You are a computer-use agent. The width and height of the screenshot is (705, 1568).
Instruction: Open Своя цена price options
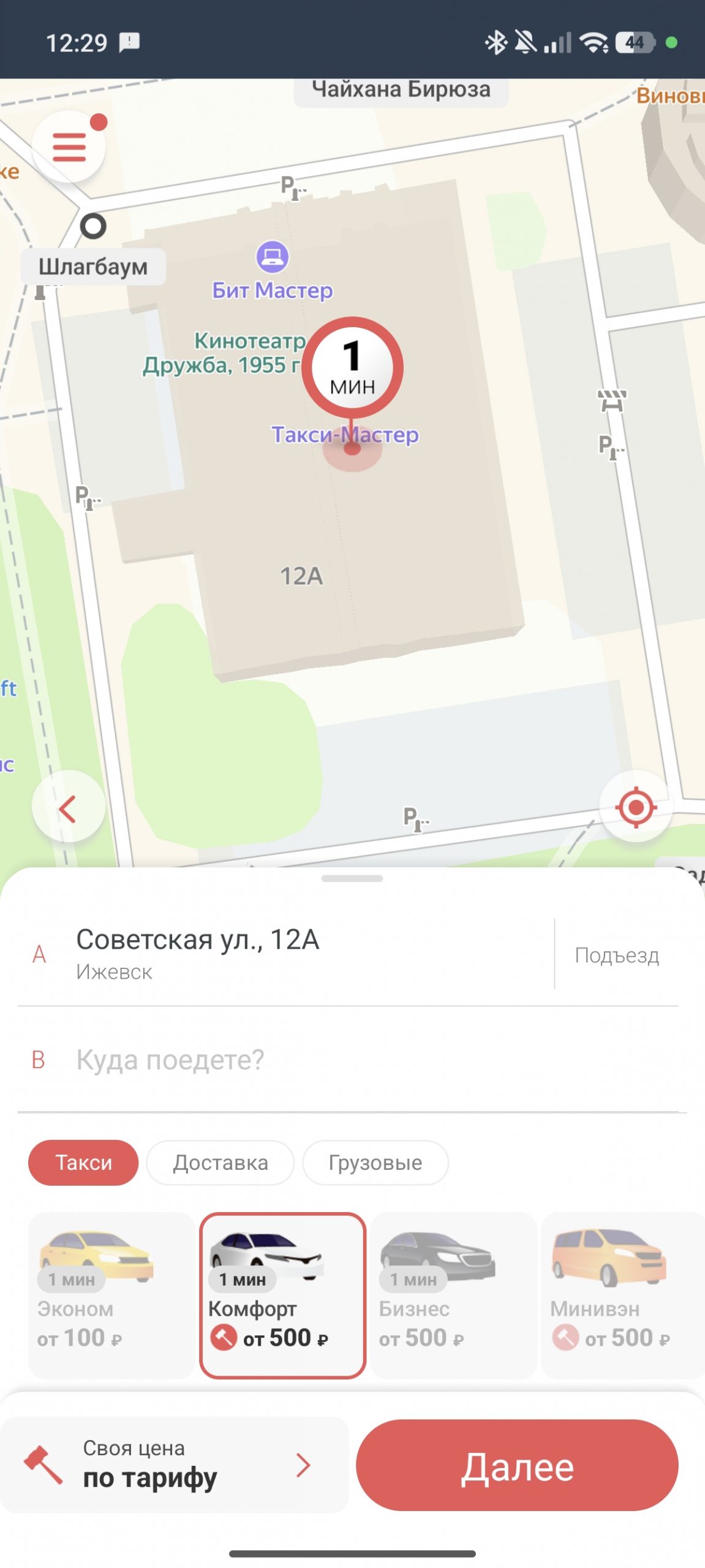point(175,1465)
